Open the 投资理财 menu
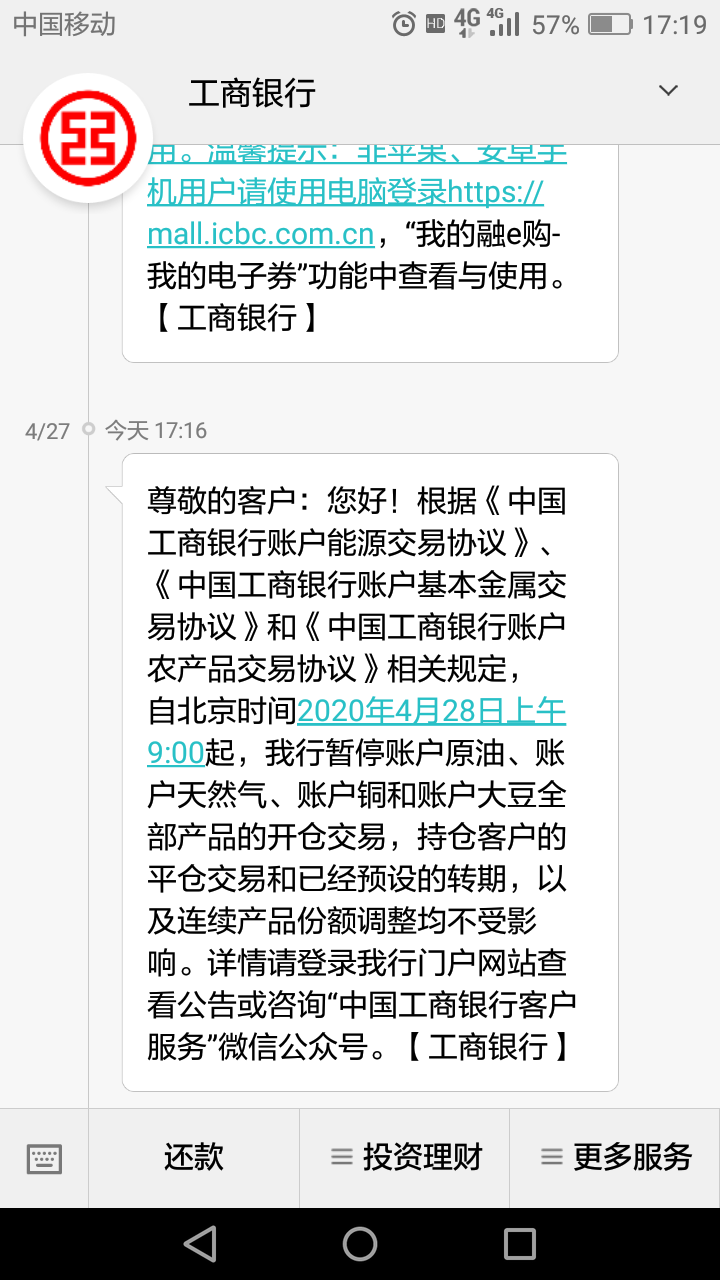Image resolution: width=720 pixels, height=1280 pixels. [405, 1158]
